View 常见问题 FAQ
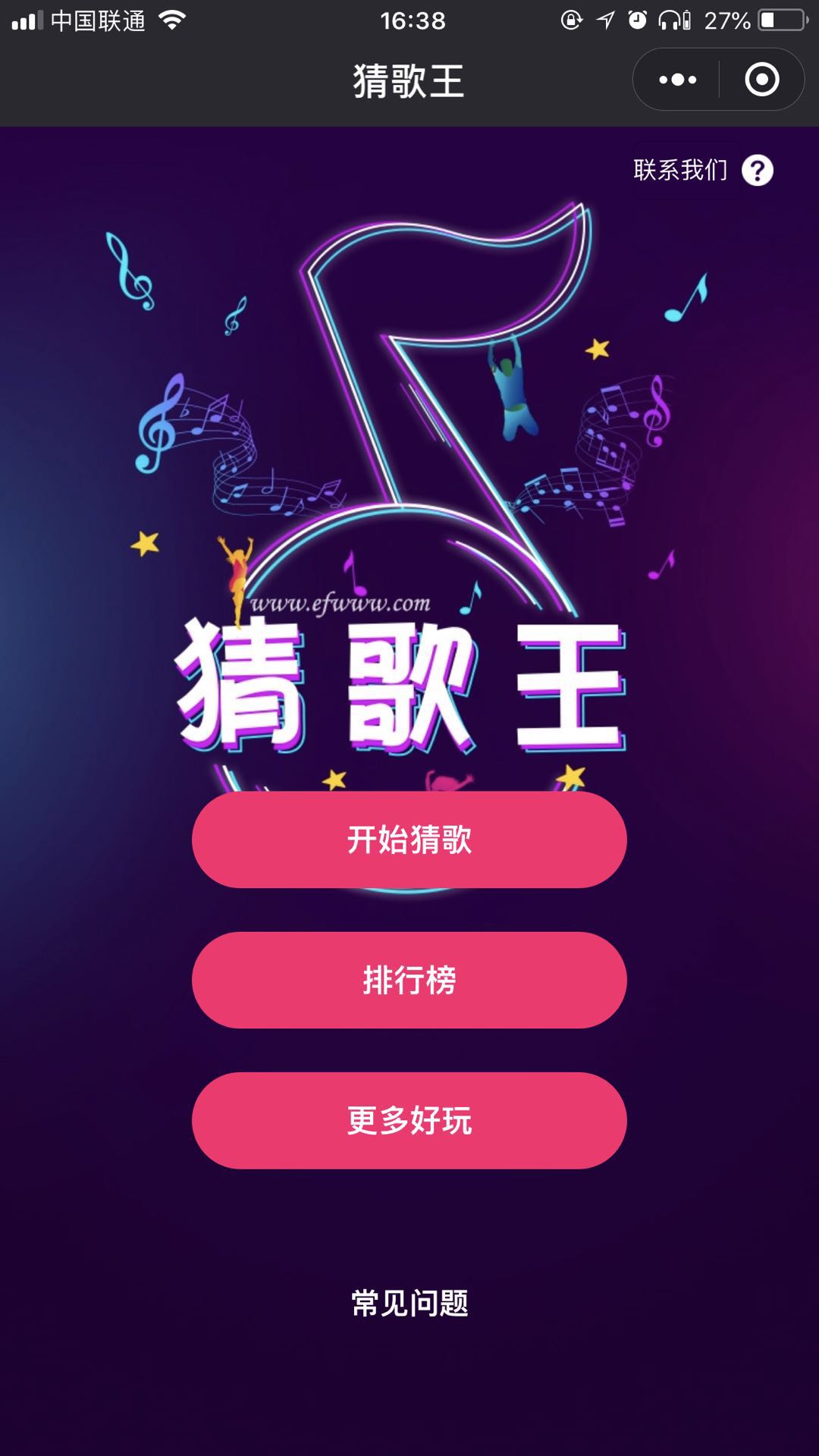The width and height of the screenshot is (819, 1456). point(409,1303)
